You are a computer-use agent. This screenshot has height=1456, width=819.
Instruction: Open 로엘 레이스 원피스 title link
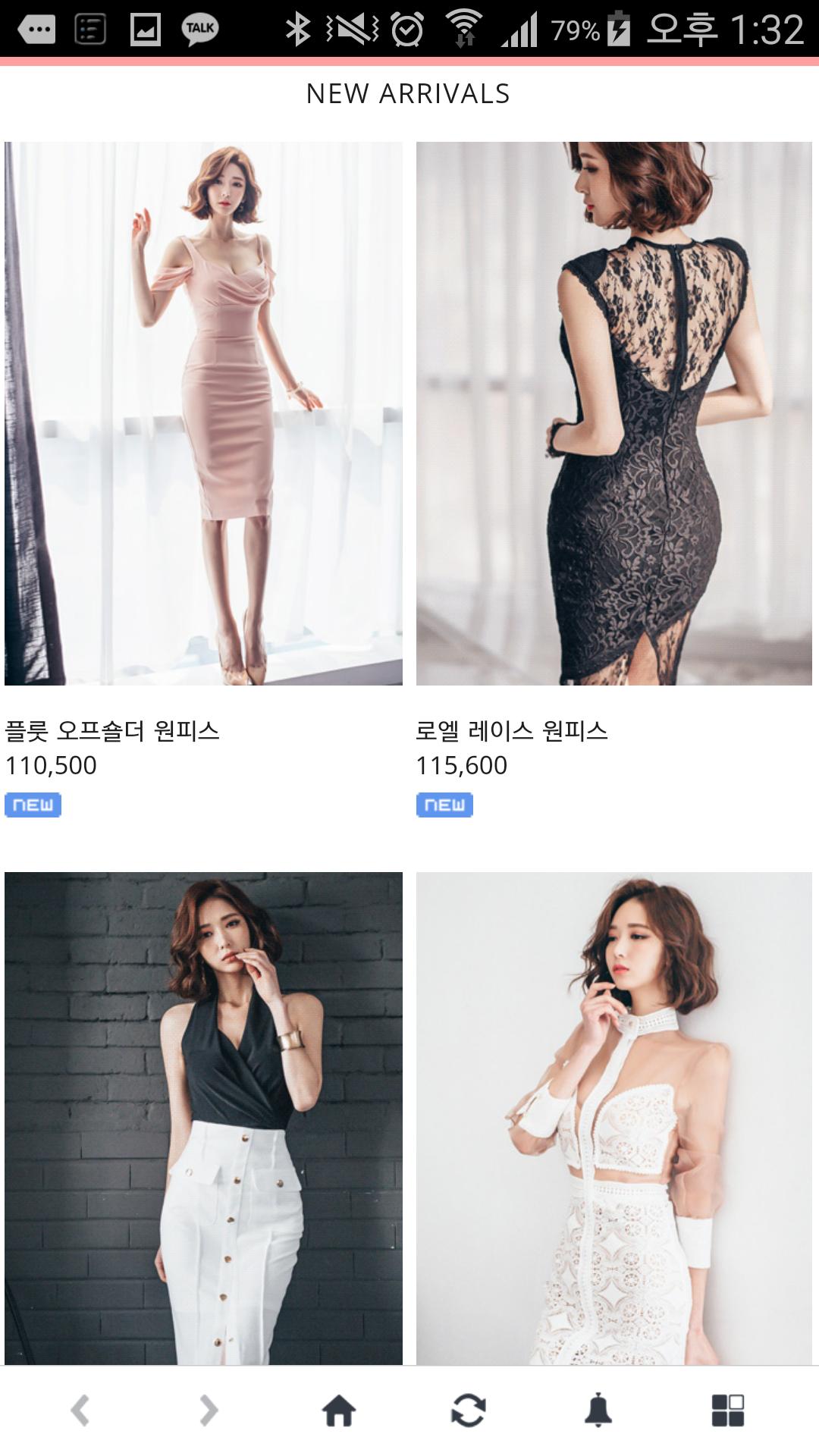(512, 731)
